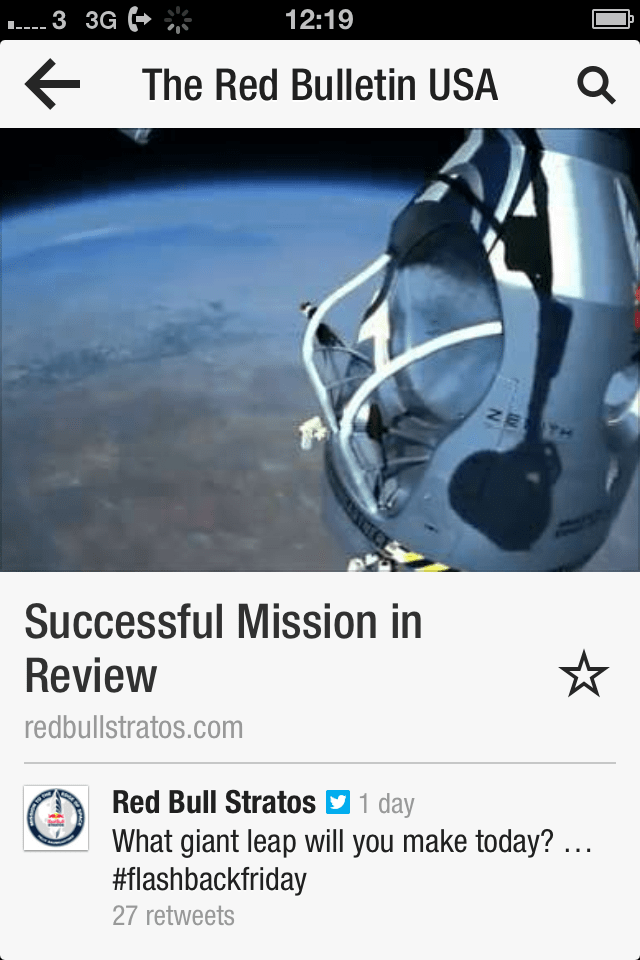Open search in The Red Bulletin USA
Viewport: 640px width, 960px height.
pos(596,86)
